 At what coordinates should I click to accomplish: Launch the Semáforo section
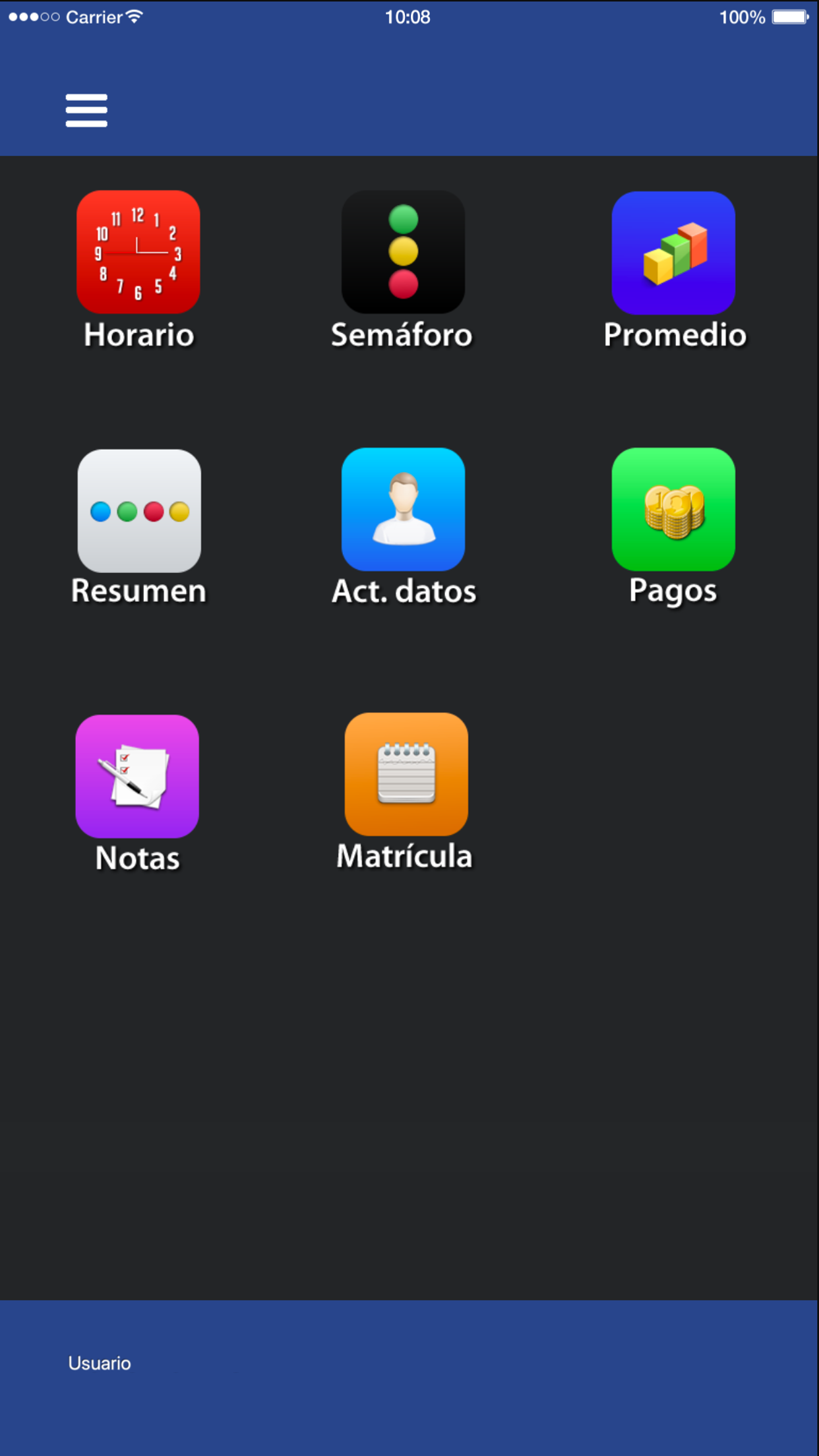click(x=403, y=253)
